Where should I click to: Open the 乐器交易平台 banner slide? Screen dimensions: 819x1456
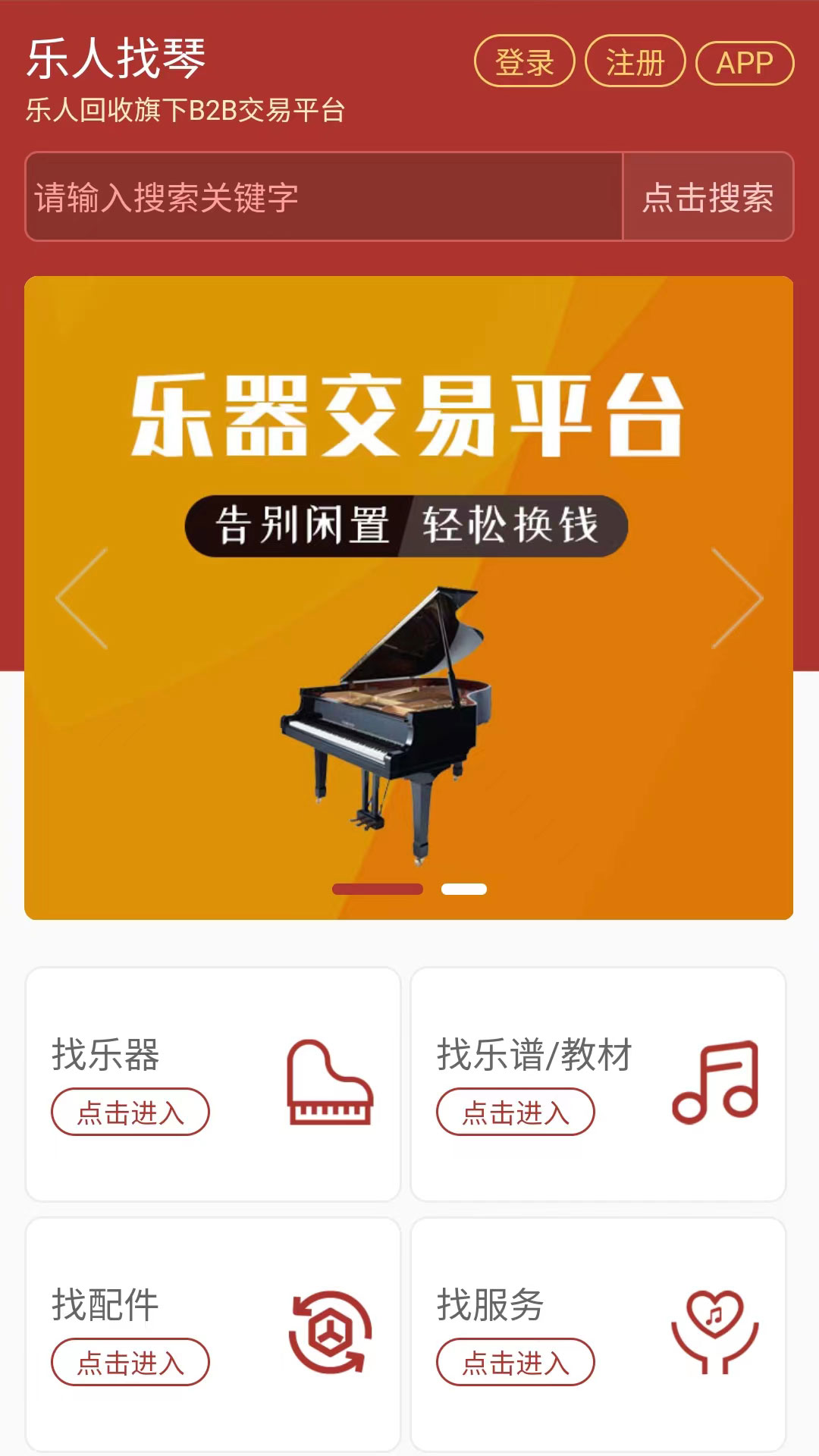pyautogui.click(x=409, y=417)
